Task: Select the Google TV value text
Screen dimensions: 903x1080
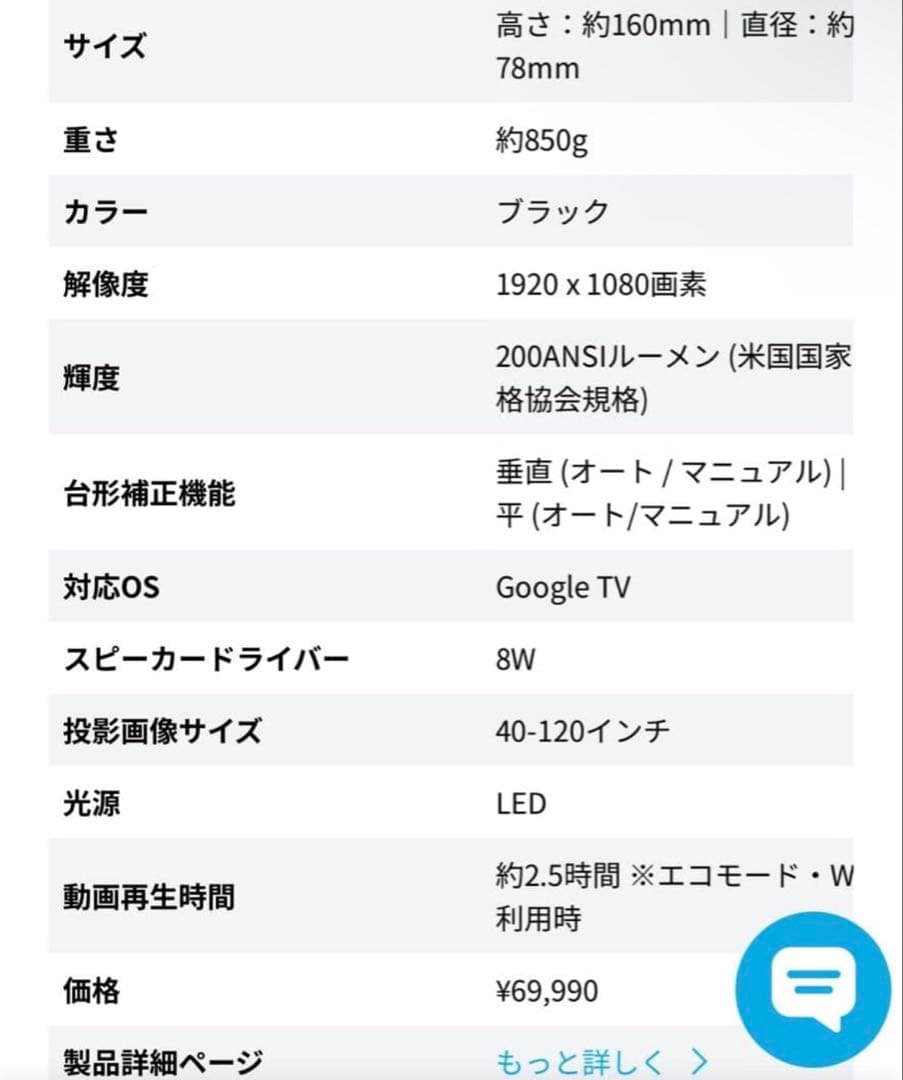Action: [x=563, y=587]
